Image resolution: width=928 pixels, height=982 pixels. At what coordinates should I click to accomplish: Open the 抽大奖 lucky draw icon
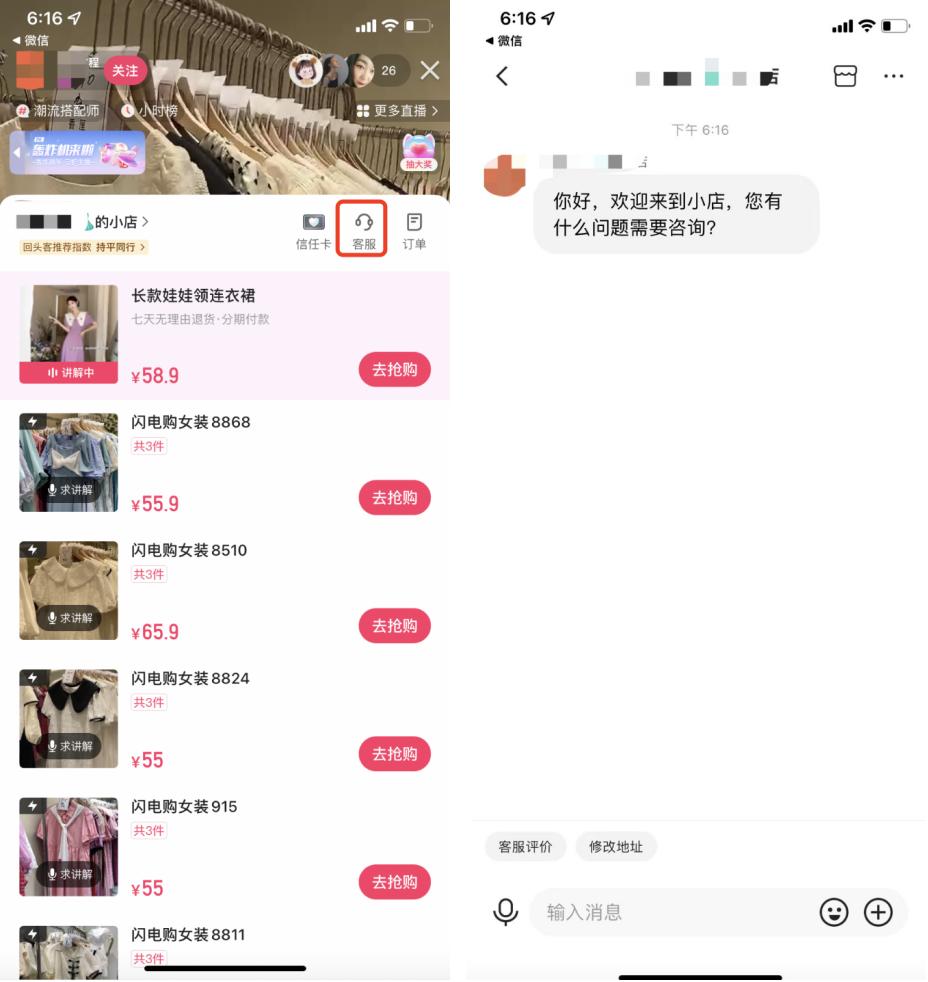(x=419, y=152)
